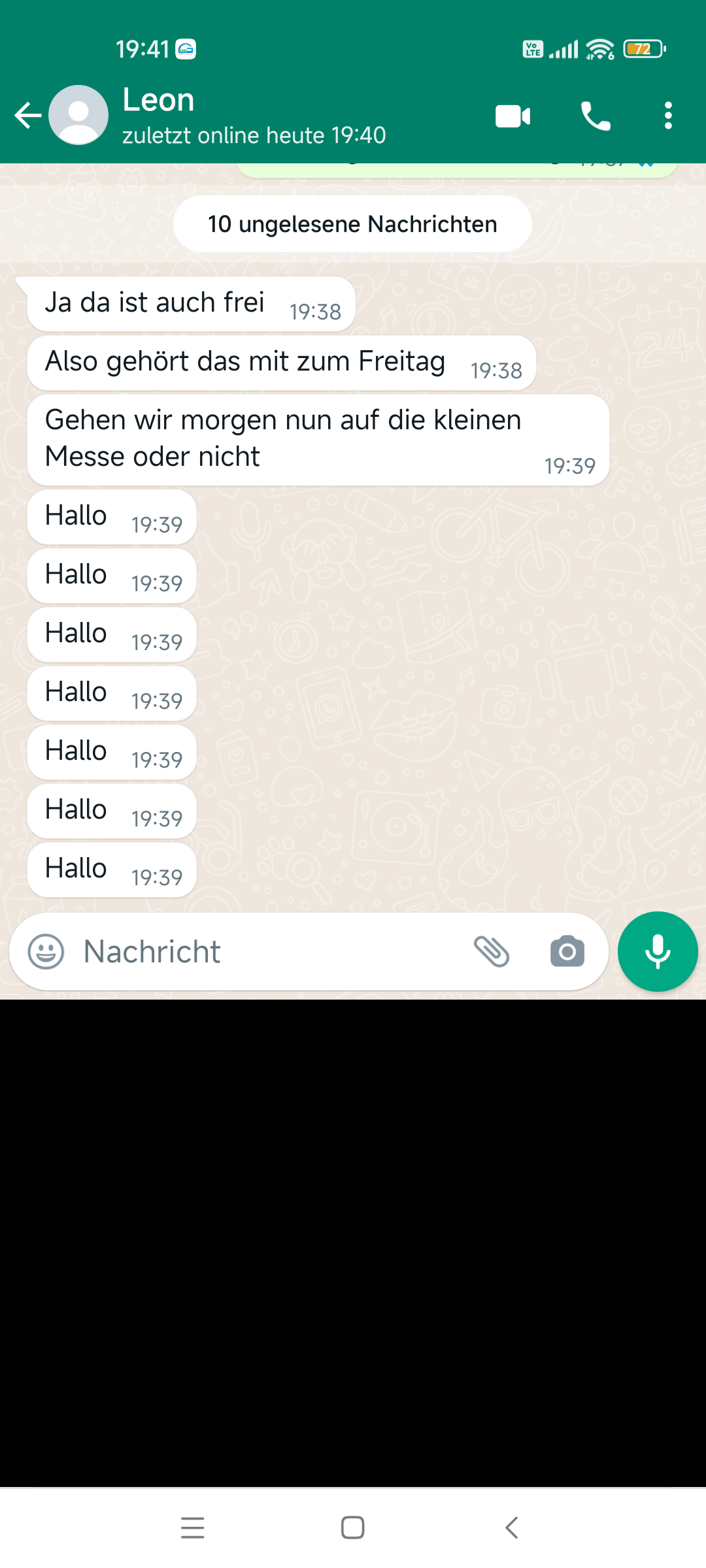Image resolution: width=706 pixels, height=1568 pixels.
Task: Open Leon's profile picture
Action: tap(78, 115)
